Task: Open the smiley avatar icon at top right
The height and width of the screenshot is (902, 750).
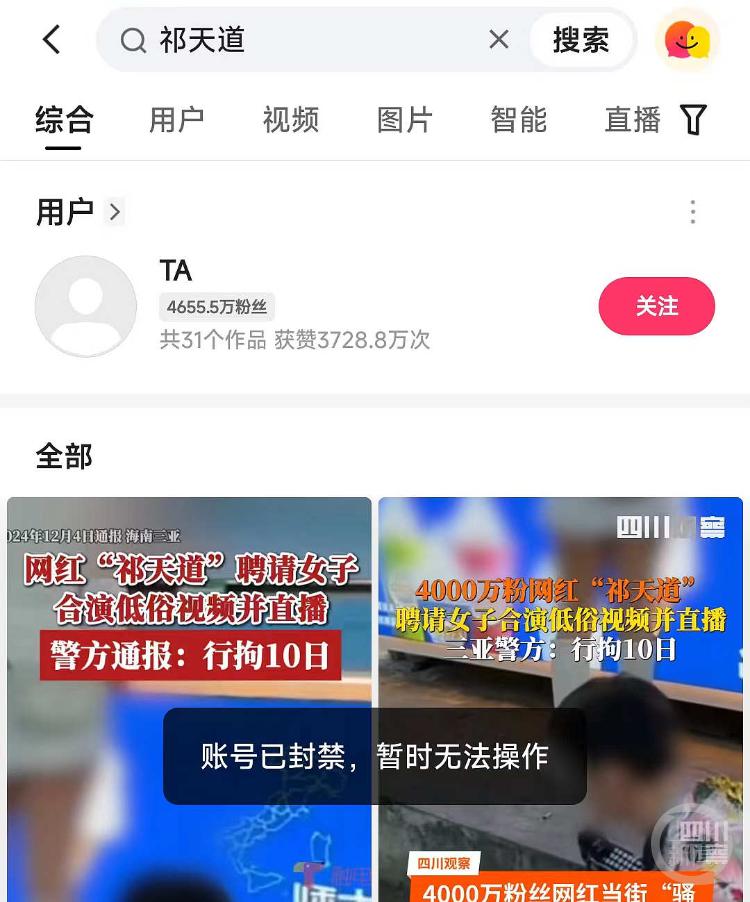Action: pos(687,41)
